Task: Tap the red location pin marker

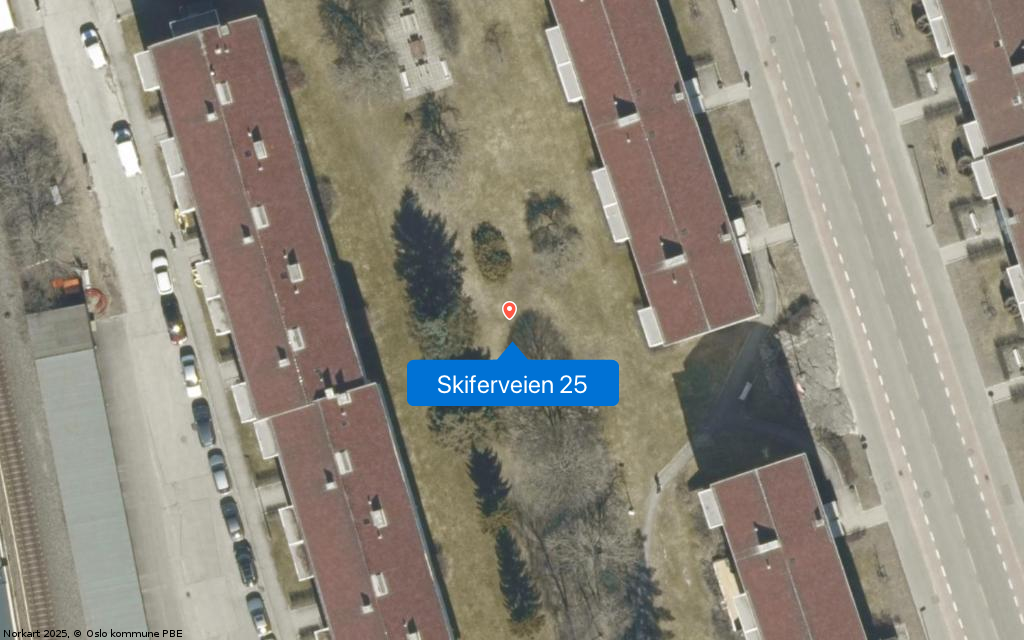Action: [509, 310]
